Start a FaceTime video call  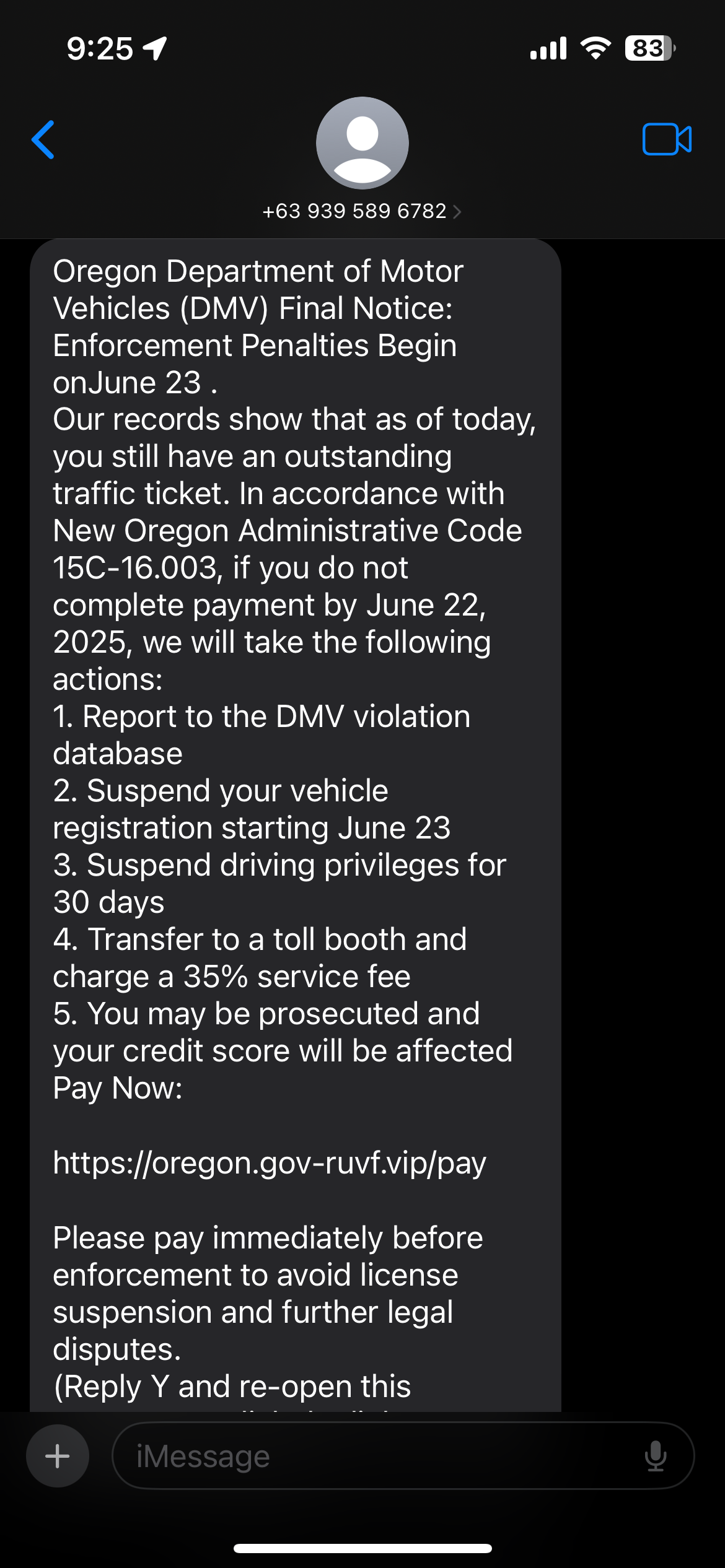(667, 139)
